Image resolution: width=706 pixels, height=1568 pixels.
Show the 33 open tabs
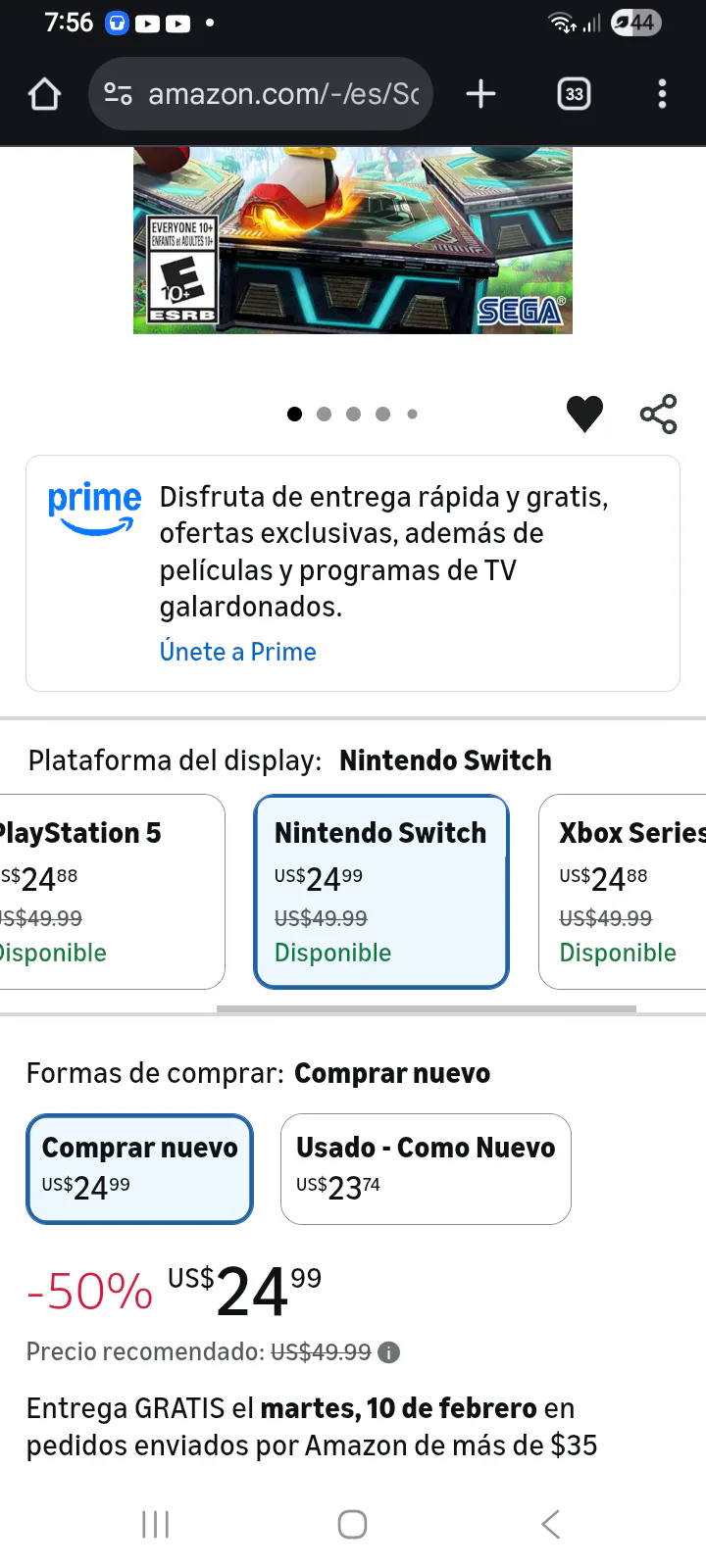point(574,94)
